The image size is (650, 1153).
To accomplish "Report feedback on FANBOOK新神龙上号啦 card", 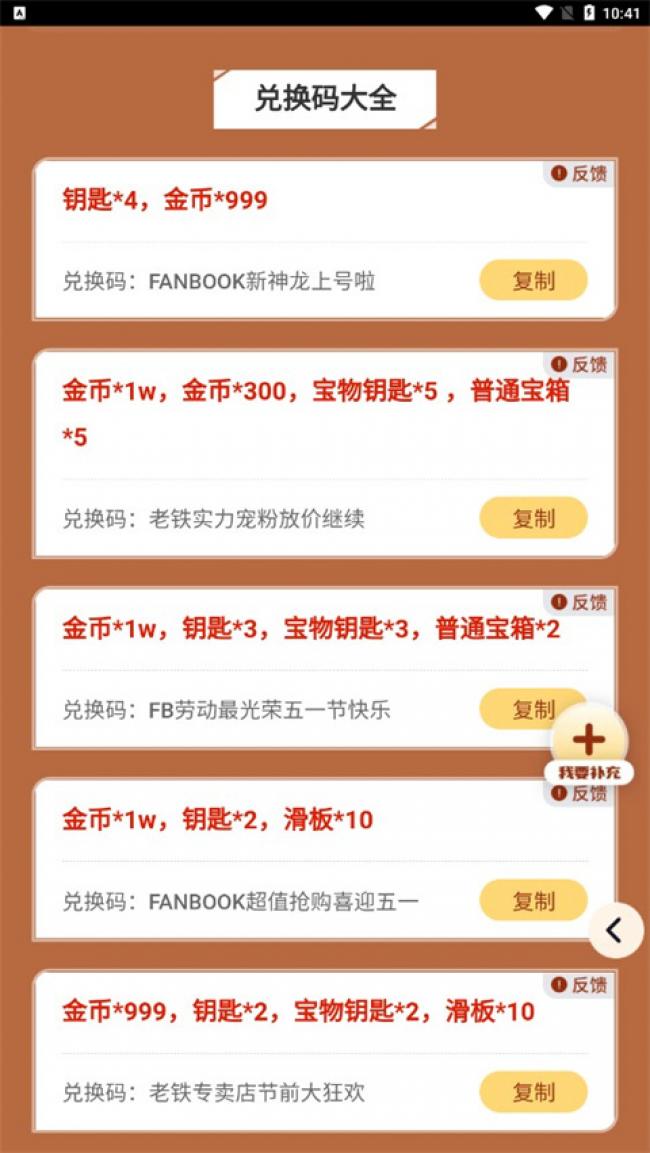I will click(x=579, y=174).
